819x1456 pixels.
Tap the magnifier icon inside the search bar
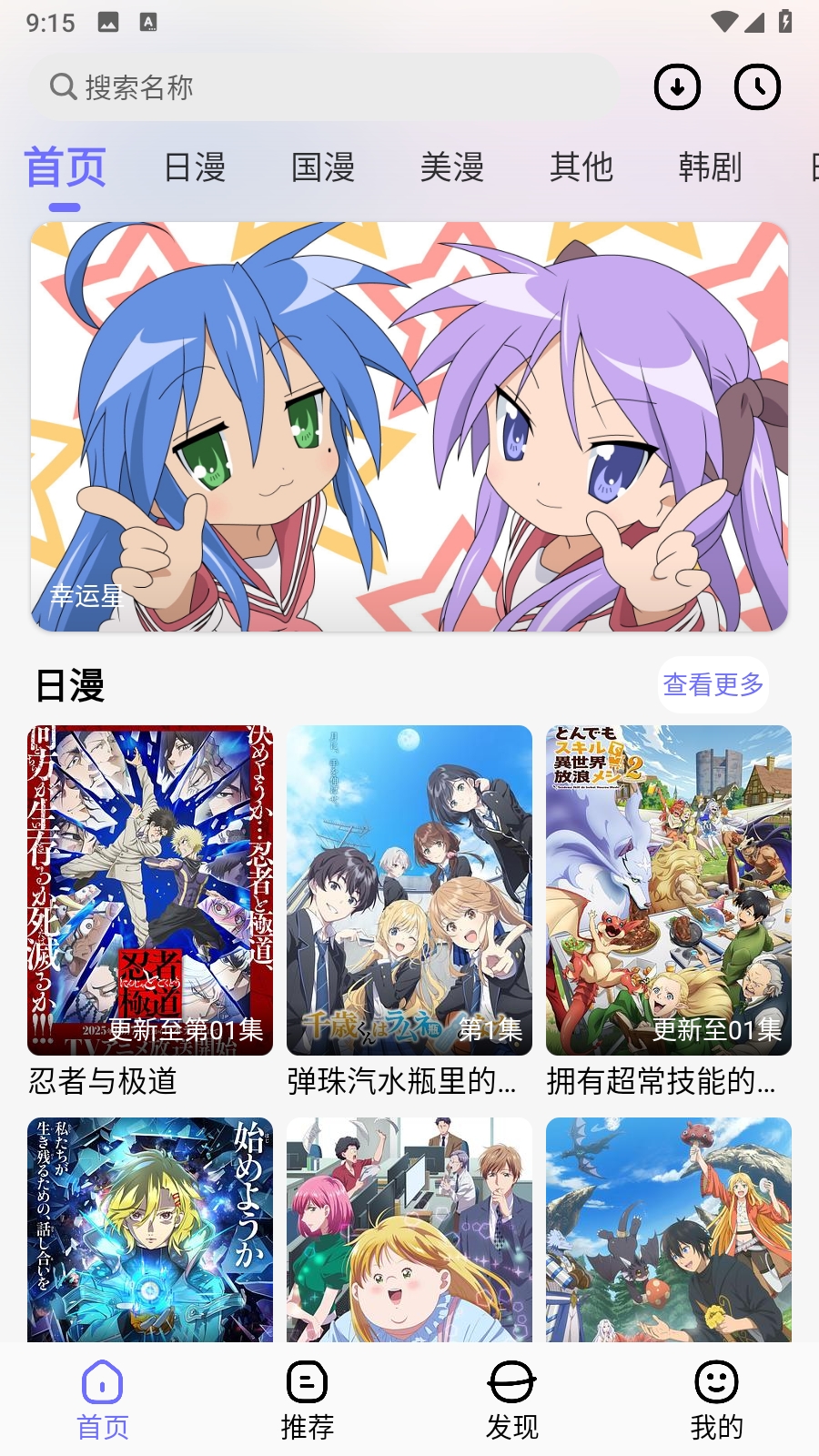click(62, 87)
